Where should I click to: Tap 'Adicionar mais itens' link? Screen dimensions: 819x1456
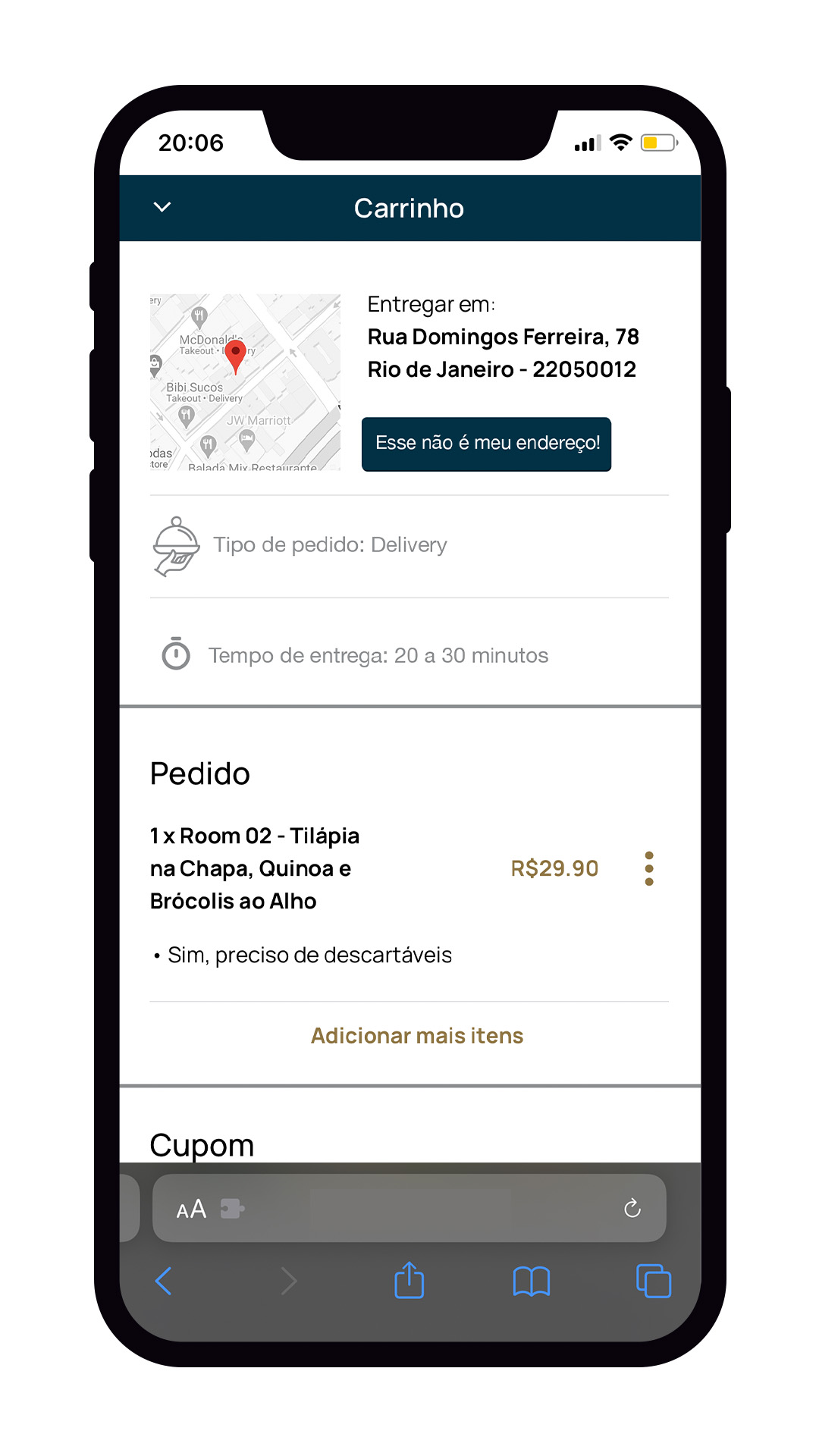pos(417,1036)
